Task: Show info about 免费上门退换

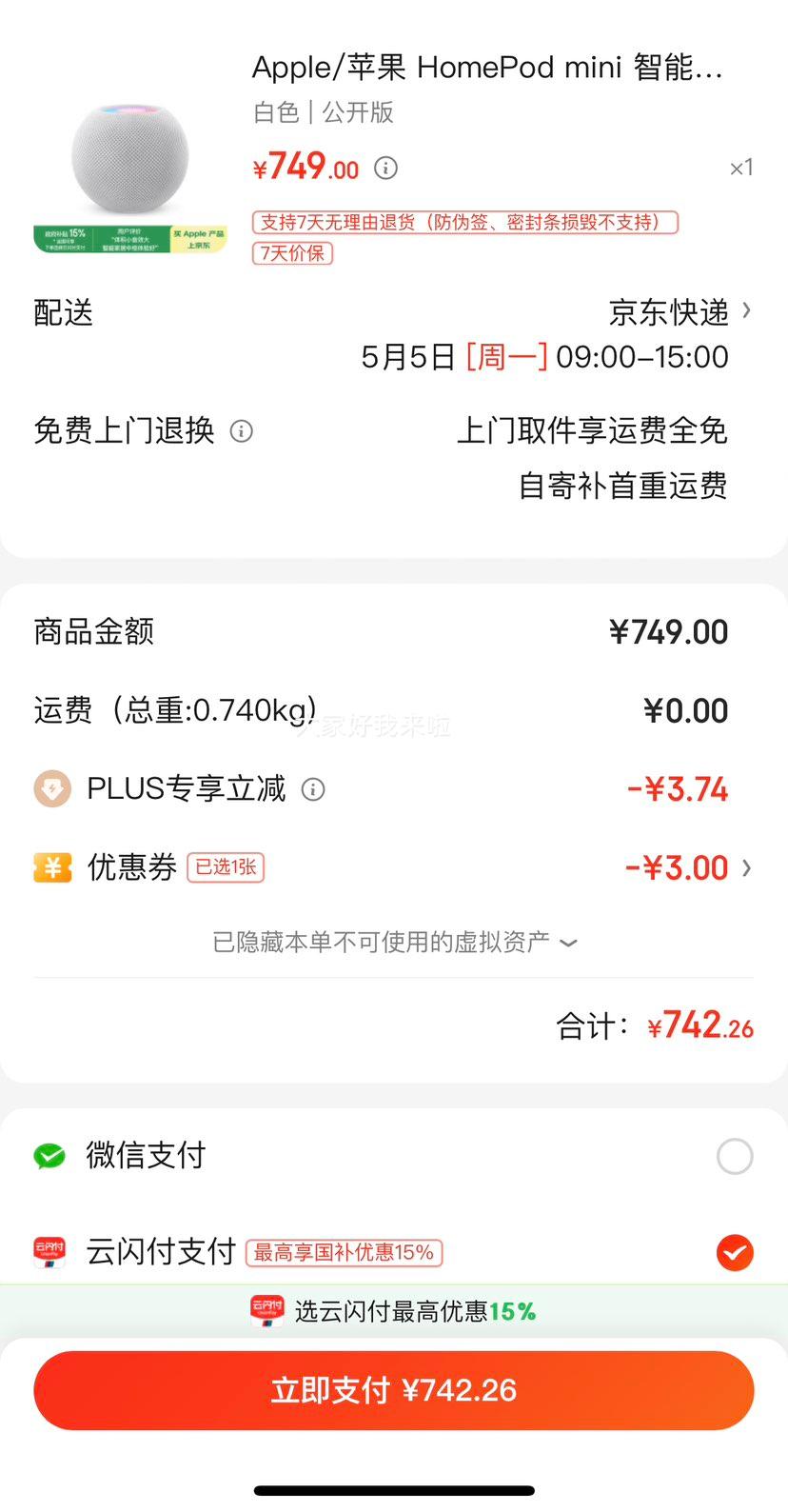Action: click(242, 431)
